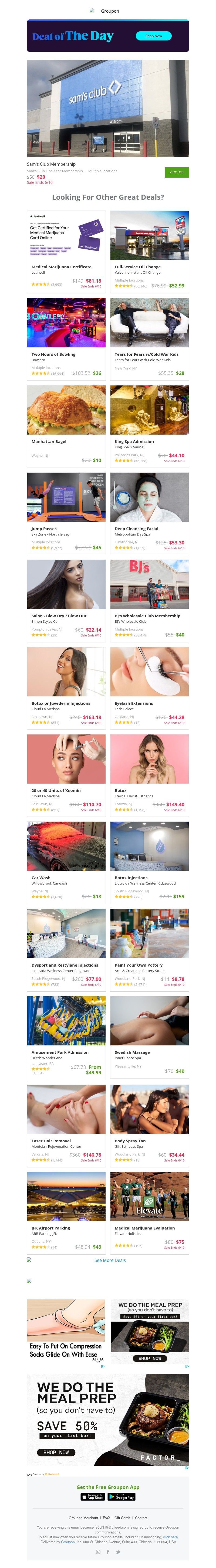
Task: Open the Gift Cards footer link
Action: (122, 1518)
